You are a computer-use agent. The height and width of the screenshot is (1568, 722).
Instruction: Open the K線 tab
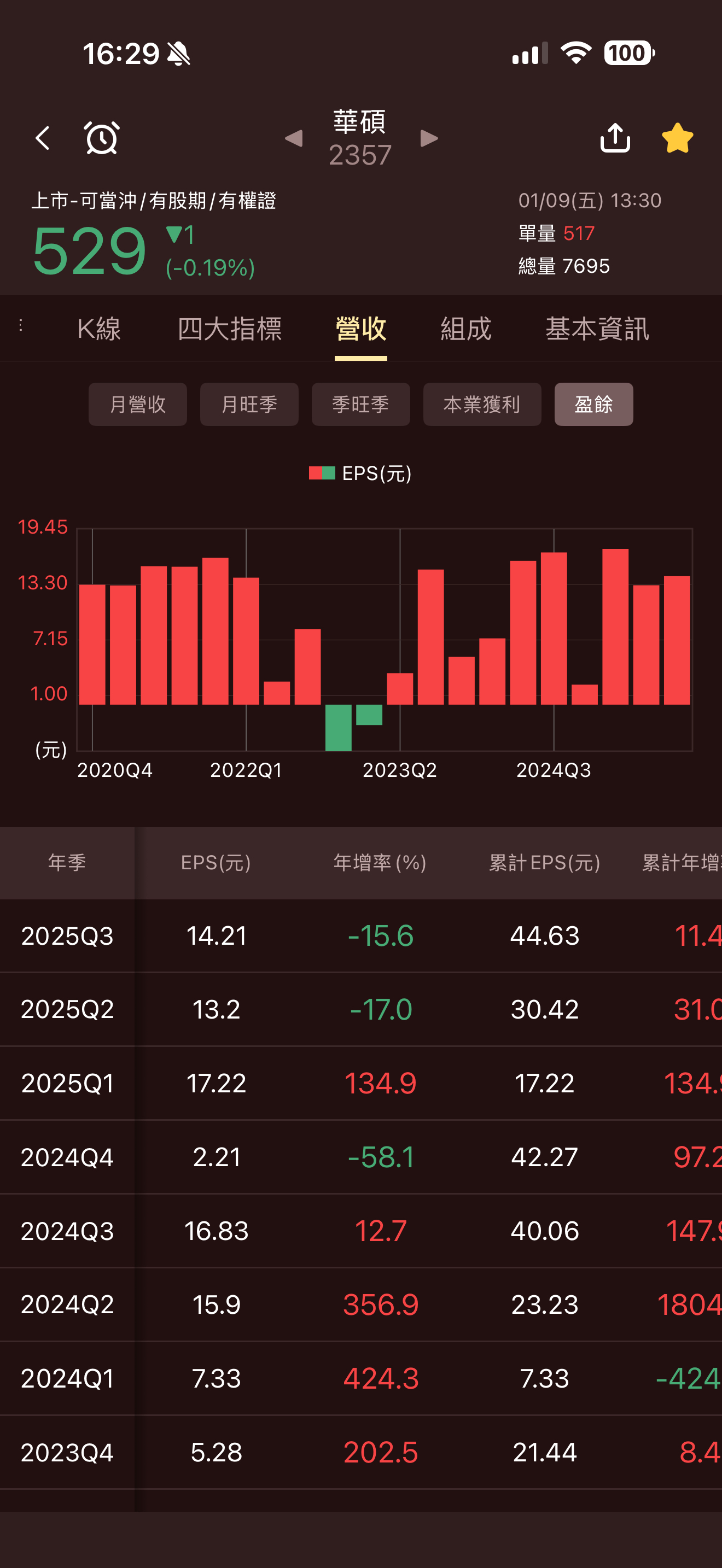(98, 329)
